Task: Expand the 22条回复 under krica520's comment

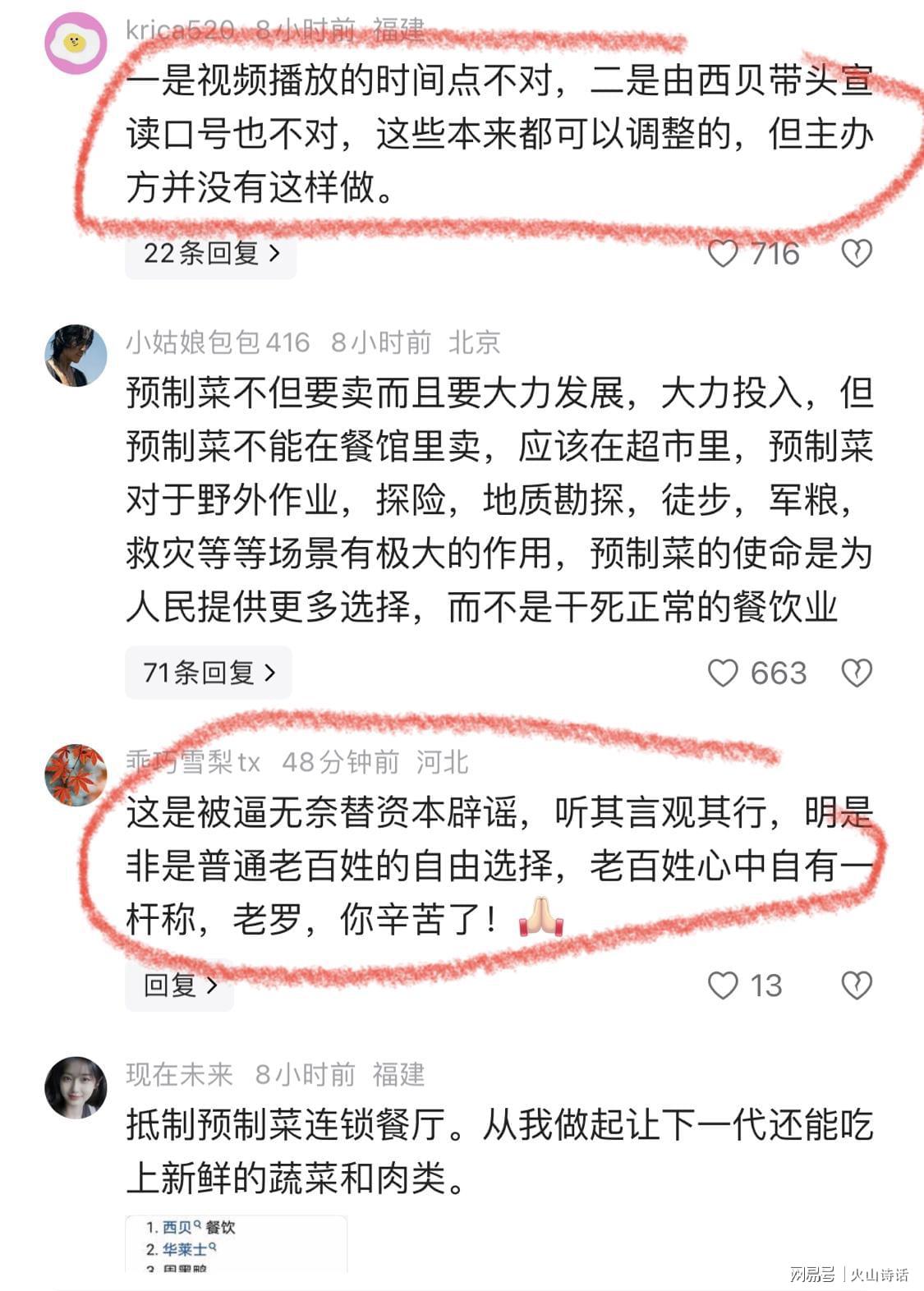Action: point(210,253)
